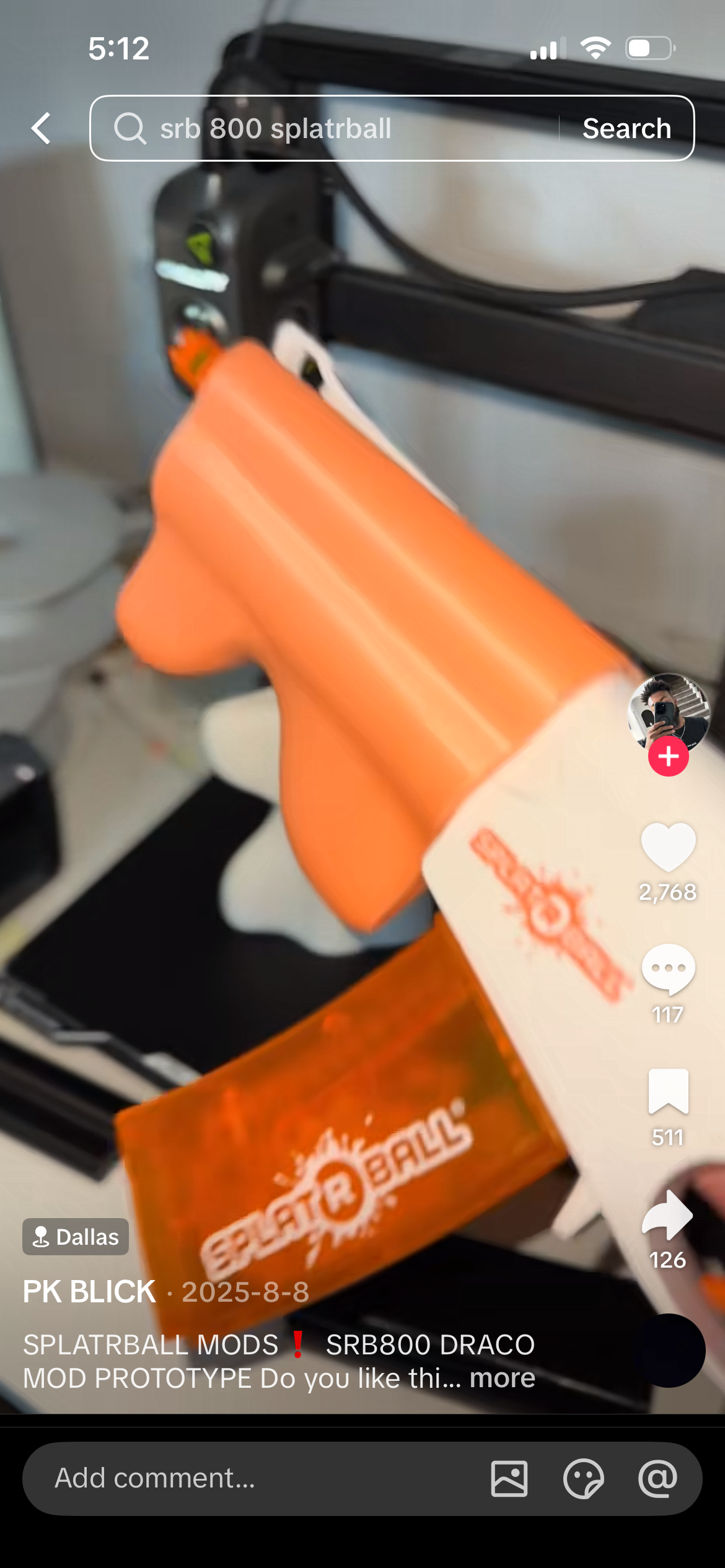Open the comments bubble
This screenshot has height=1568, width=725.
[x=668, y=969]
